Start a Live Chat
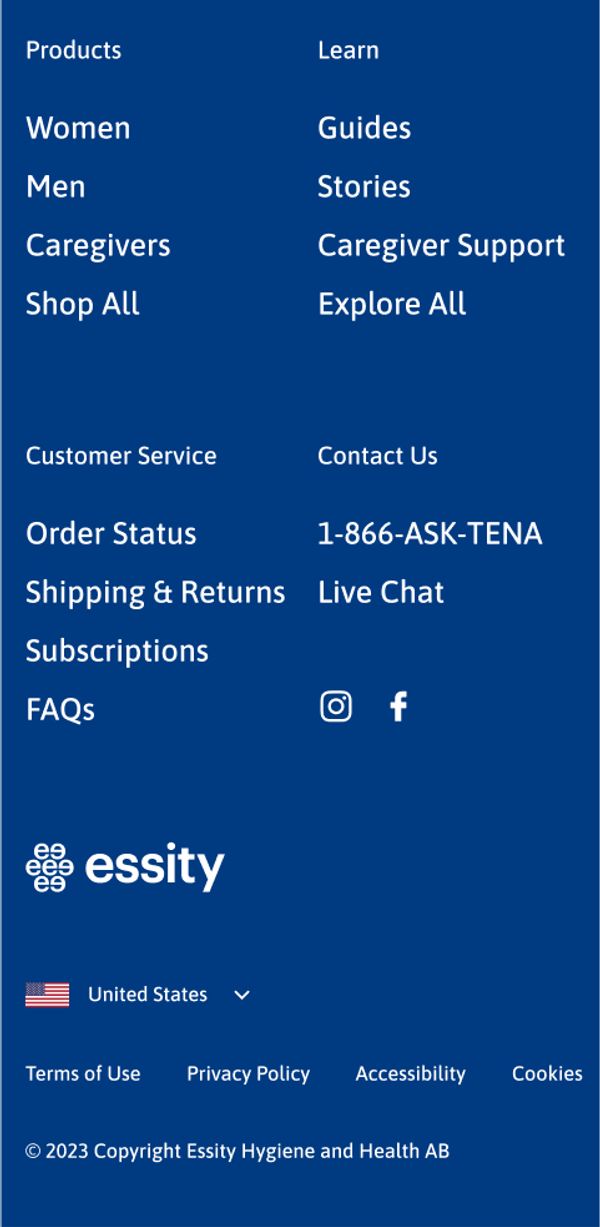Screen dimensions: 600x1227 tap(381, 592)
